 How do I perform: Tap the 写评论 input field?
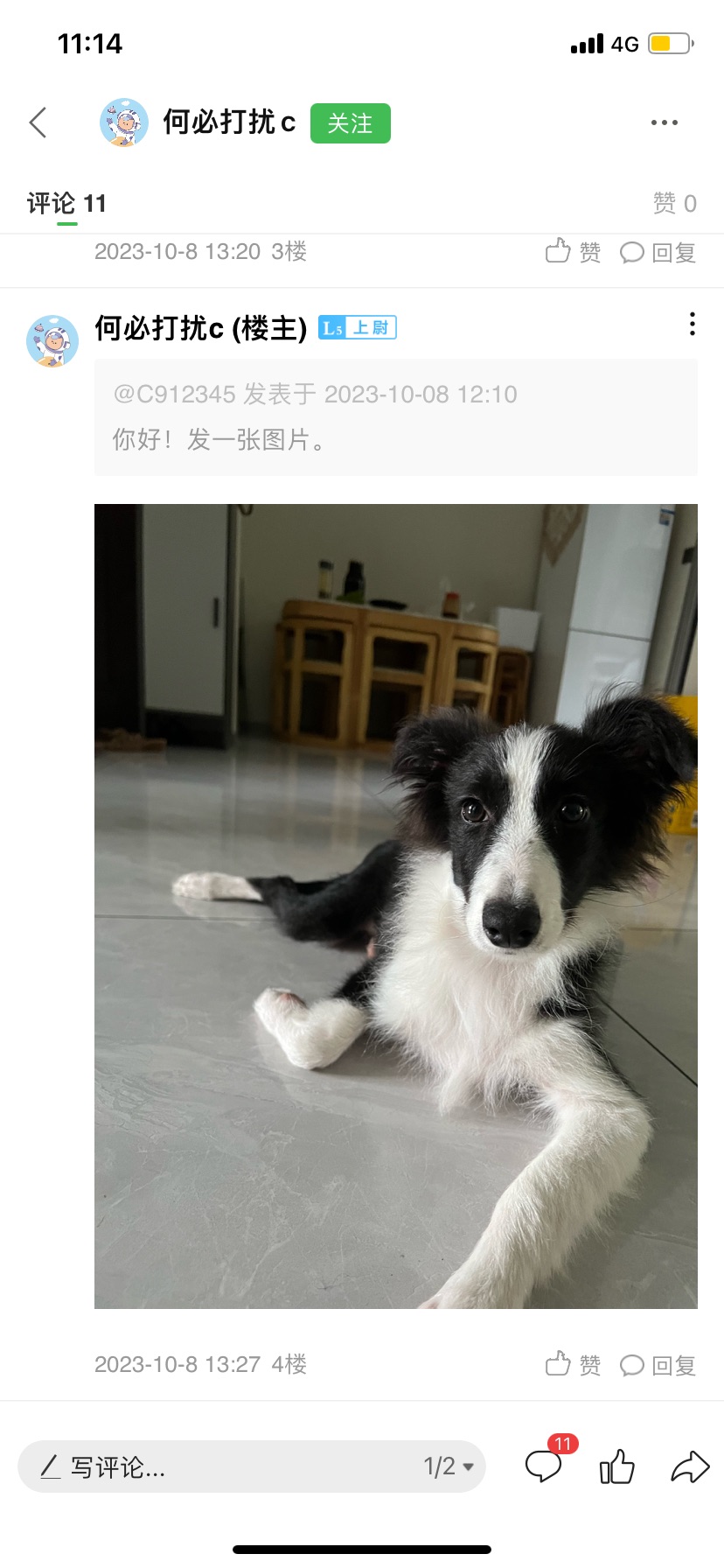(x=219, y=1466)
